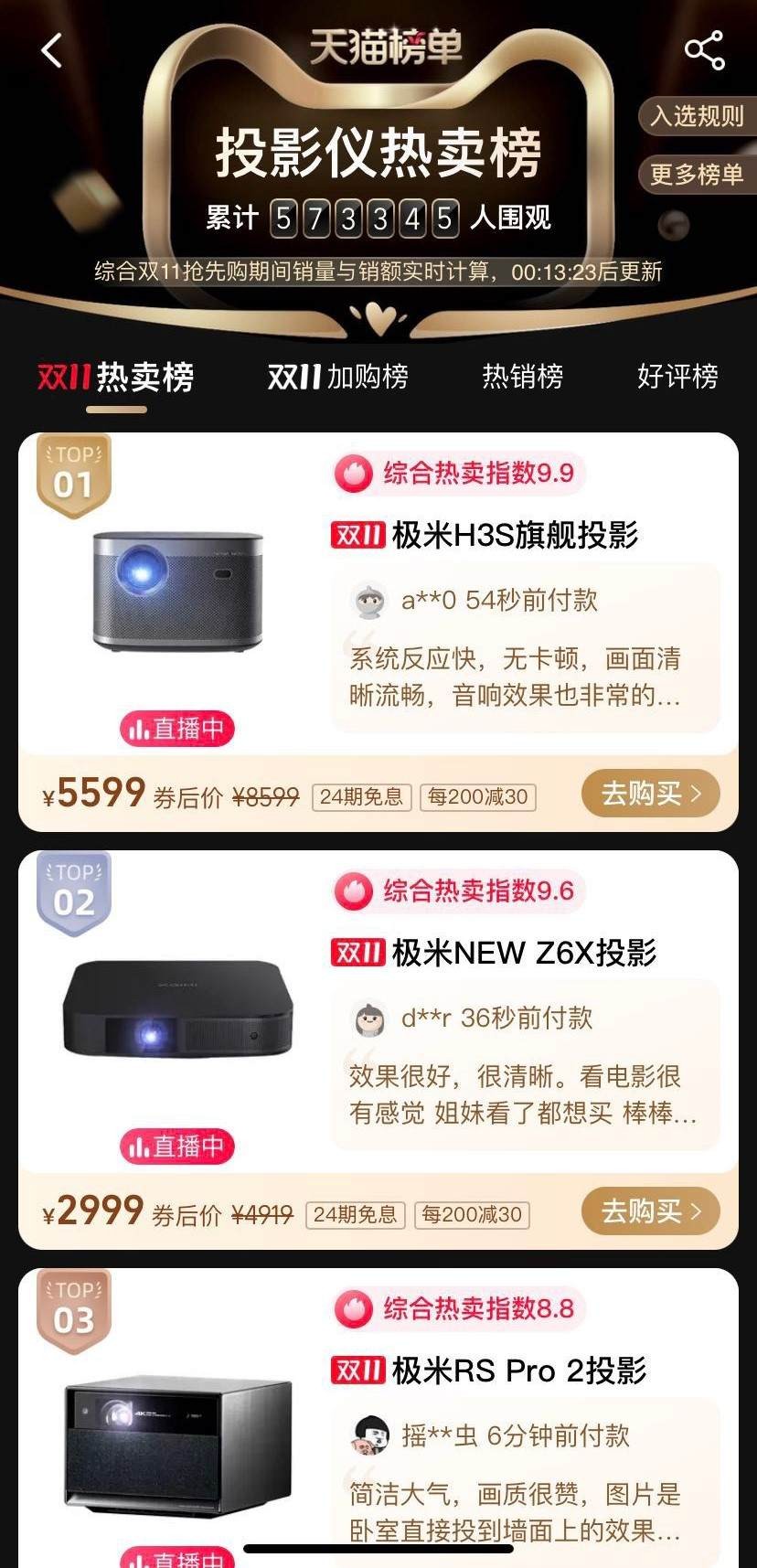Watch the 直播中 livestream for 极米NEW Z6X
757x1568 pixels.
pyautogui.click(x=177, y=1147)
